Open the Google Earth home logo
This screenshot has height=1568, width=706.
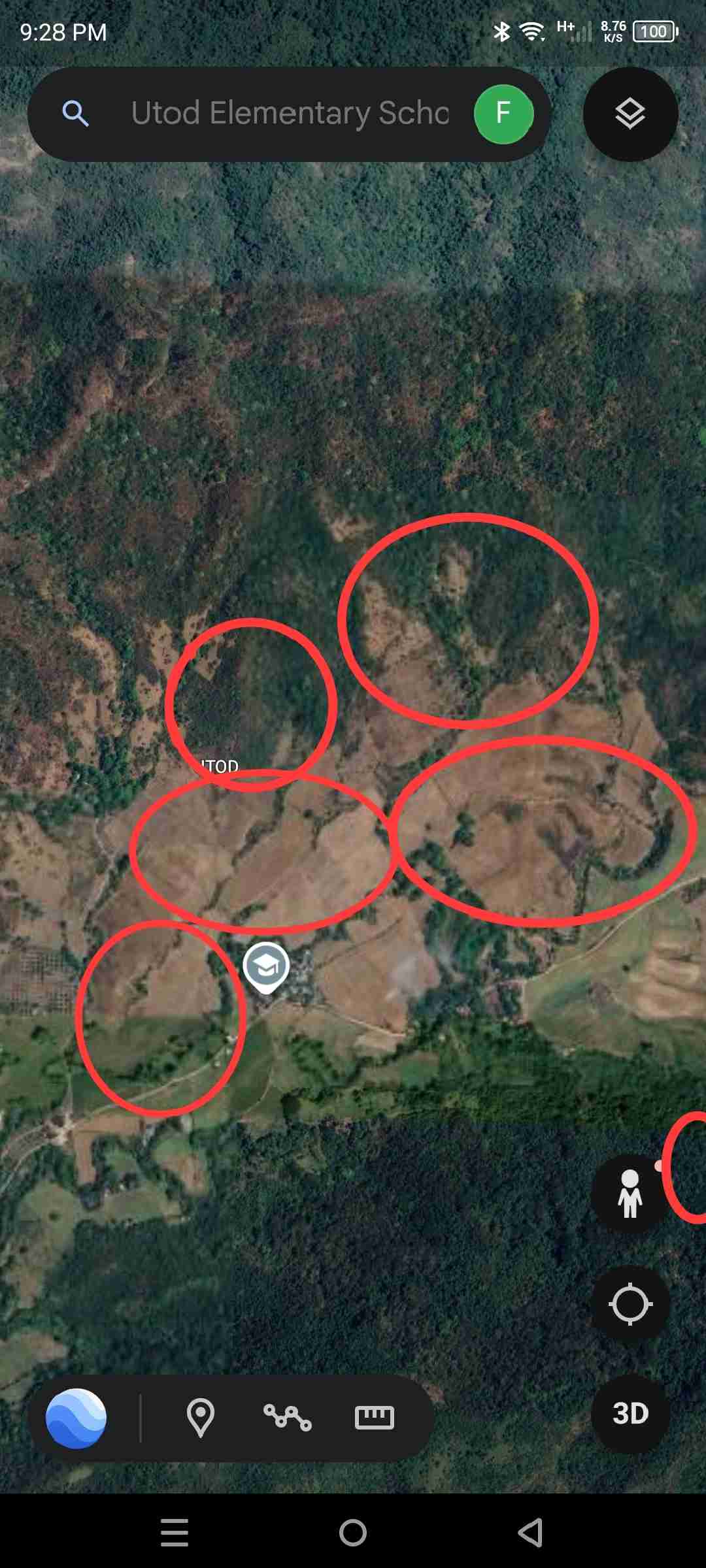coord(76,1418)
